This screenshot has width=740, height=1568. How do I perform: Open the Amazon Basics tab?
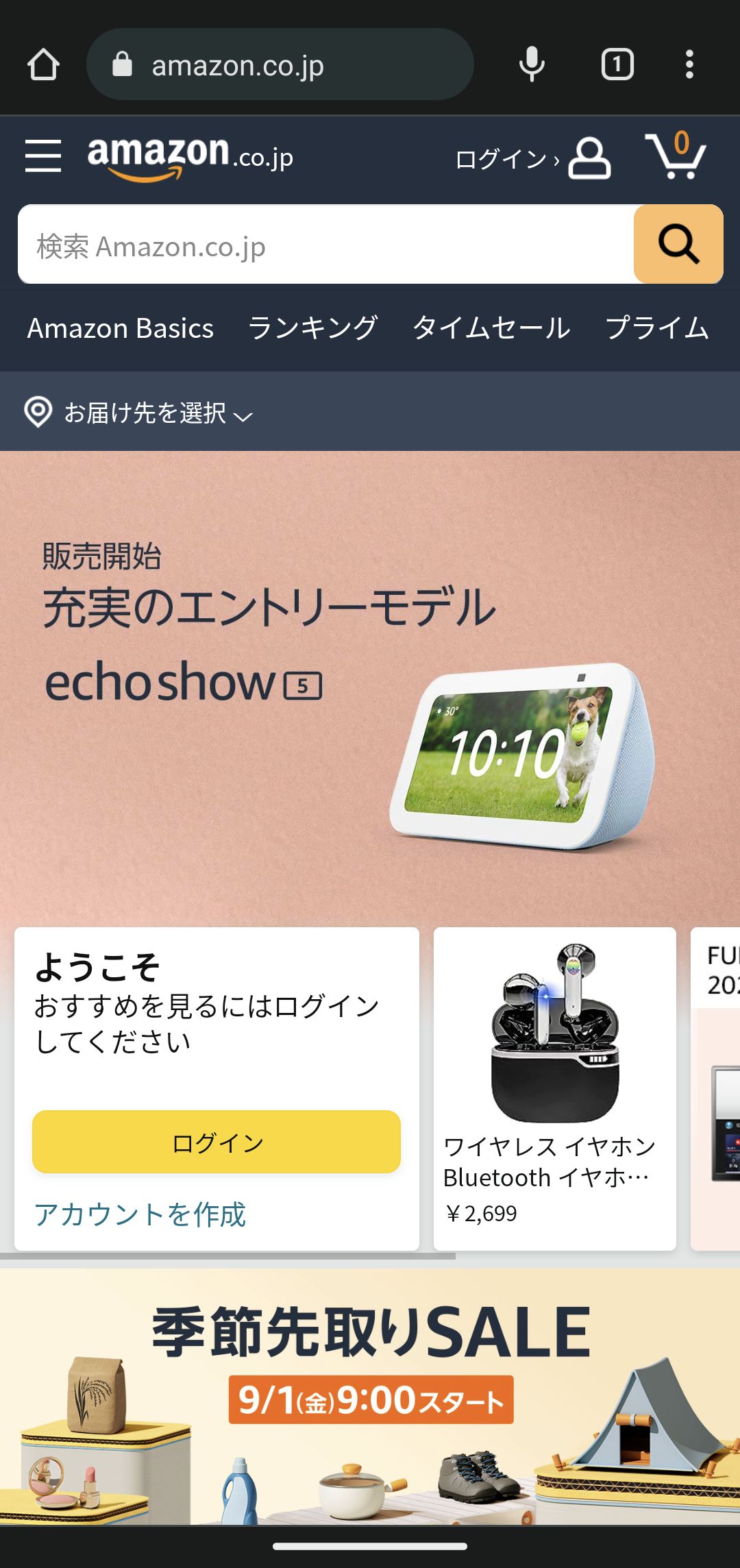(x=121, y=328)
